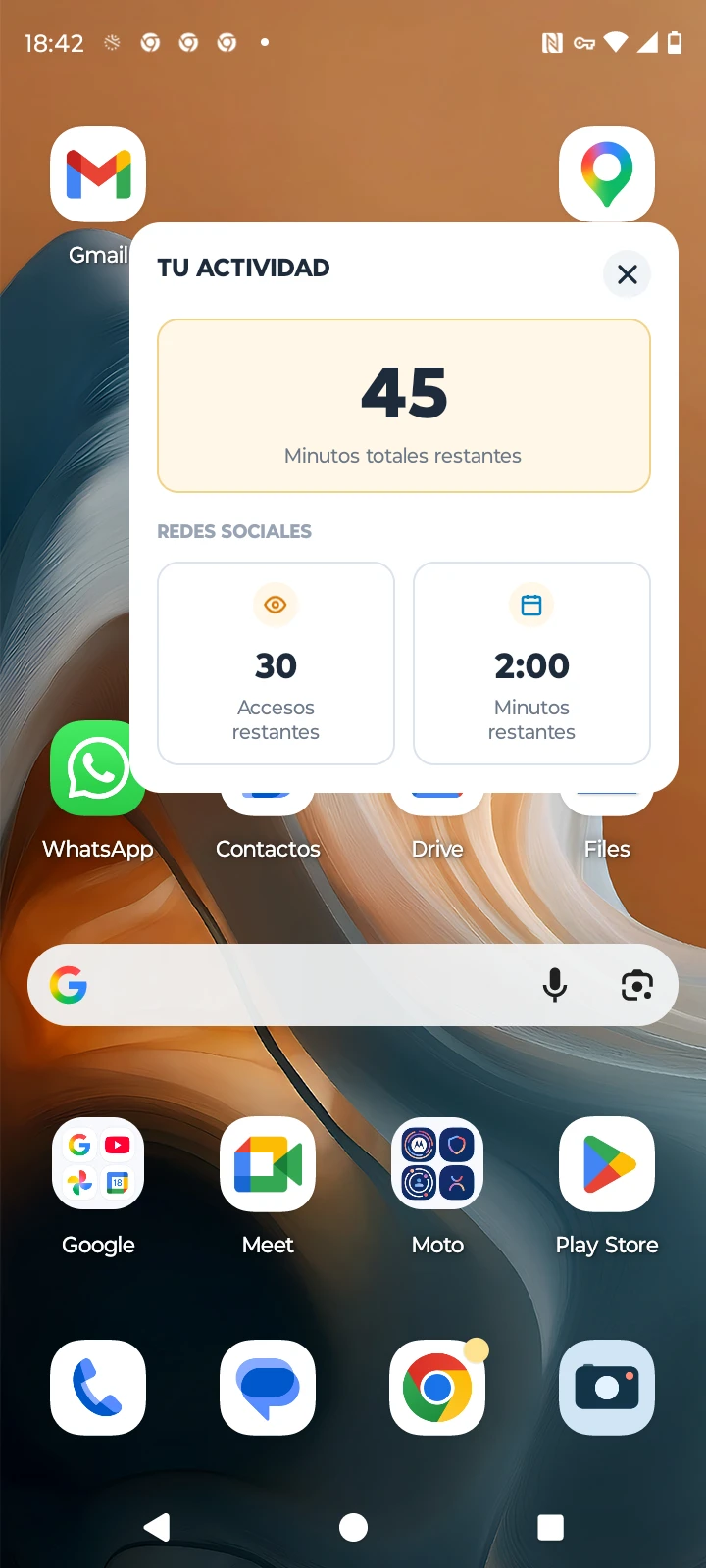Open the Phone dialer app
Image resolution: width=706 pixels, height=1568 pixels.
tap(98, 1388)
